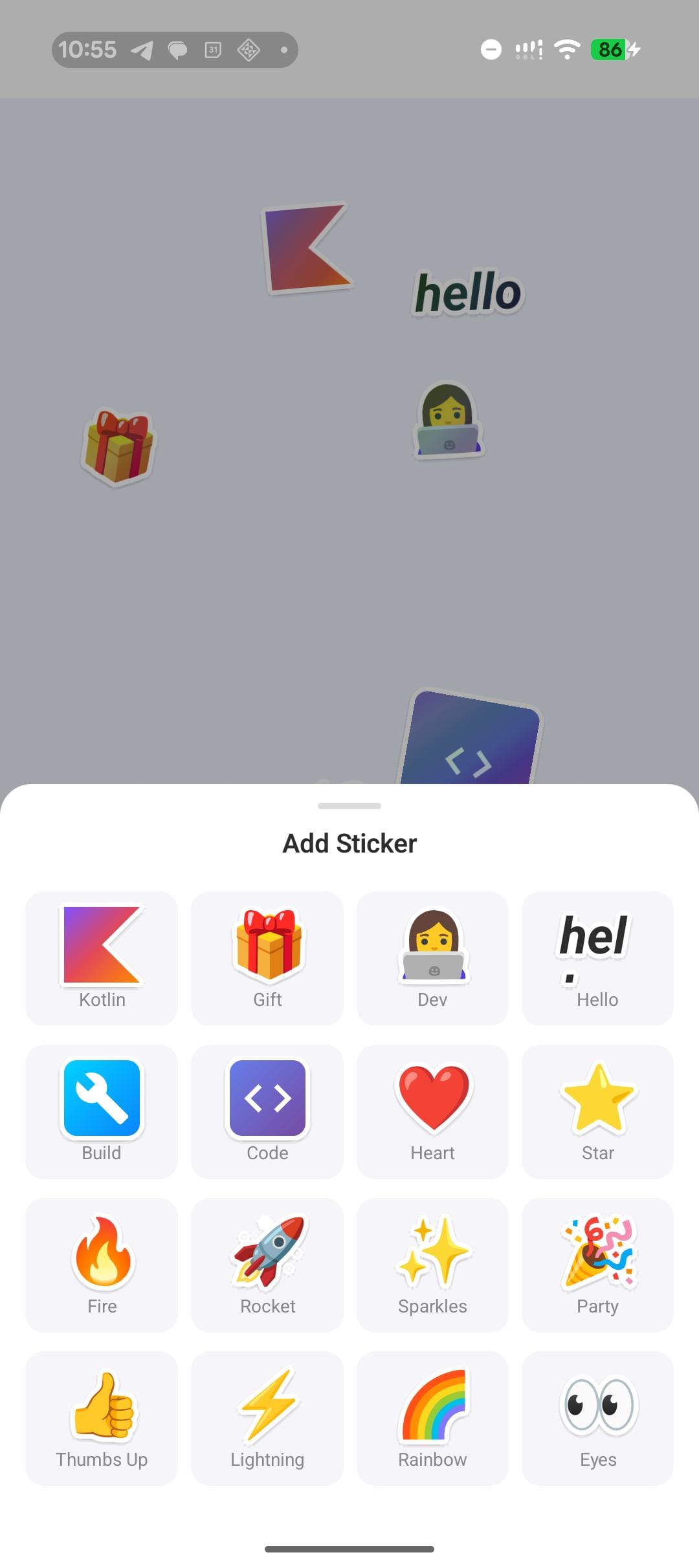Choose the Dev sticker
Image resolution: width=699 pixels, height=1568 pixels.
pos(432,957)
